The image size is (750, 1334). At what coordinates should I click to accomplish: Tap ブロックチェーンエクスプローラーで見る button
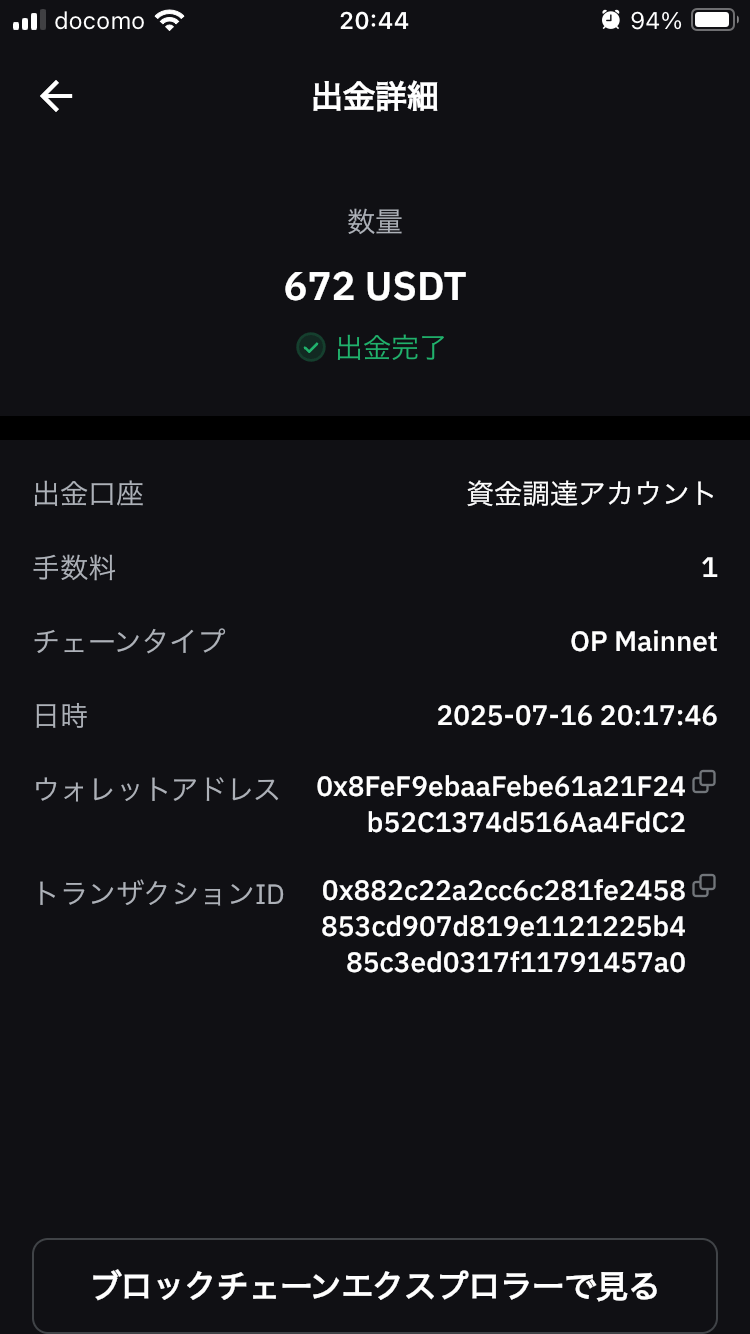(375, 1285)
